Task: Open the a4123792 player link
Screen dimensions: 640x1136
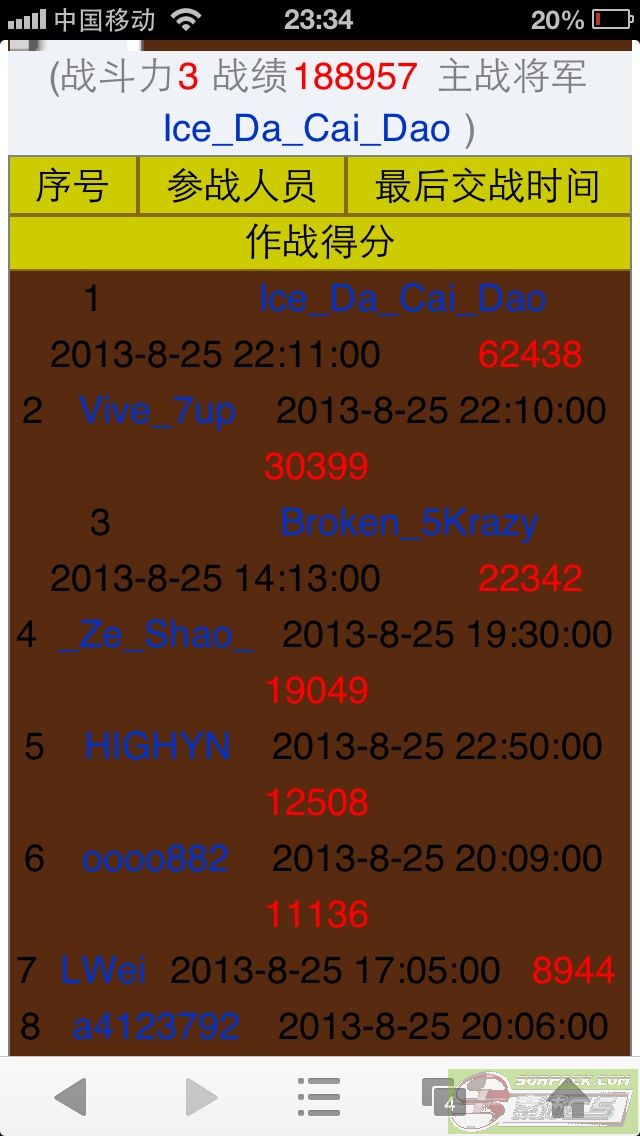Action: pos(156,1026)
